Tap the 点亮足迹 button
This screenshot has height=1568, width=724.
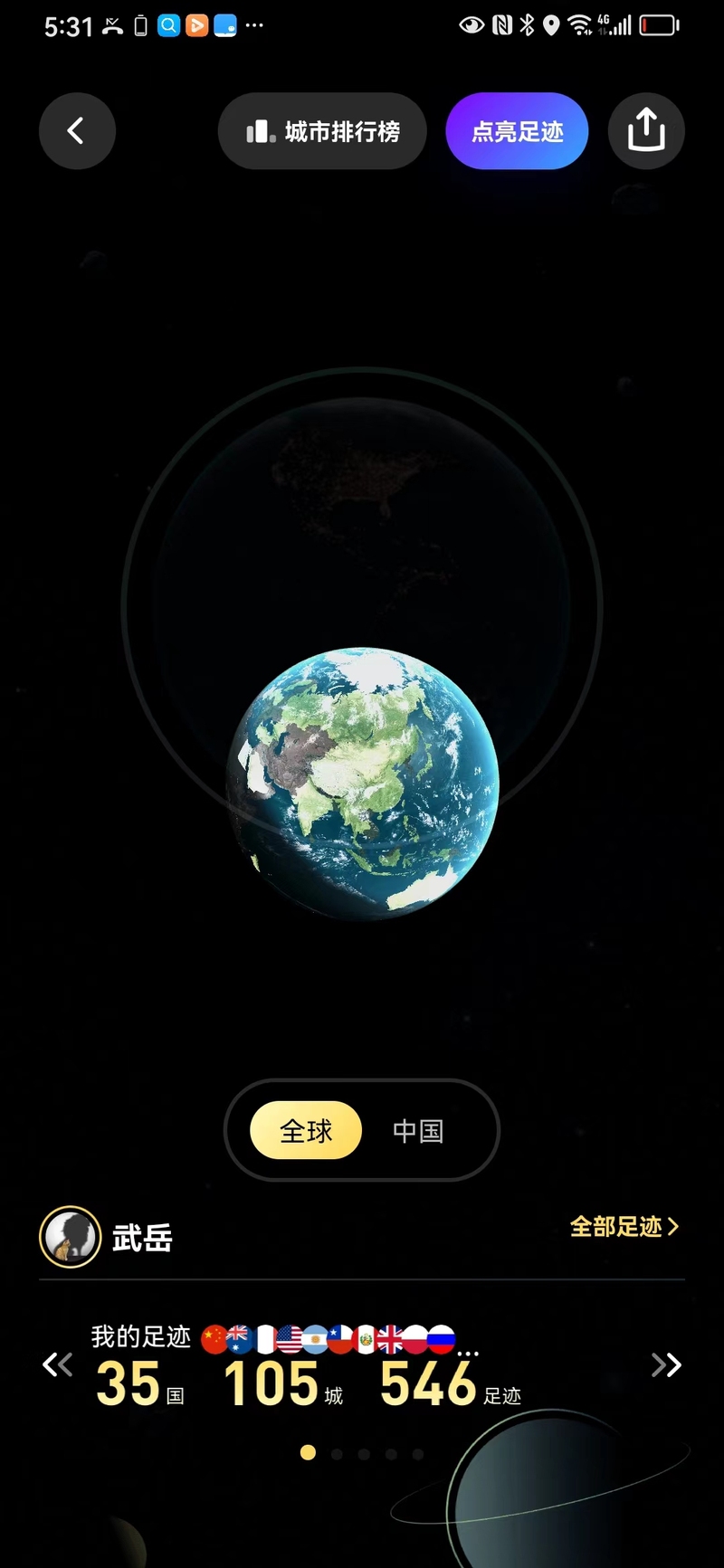pyautogui.click(x=517, y=131)
